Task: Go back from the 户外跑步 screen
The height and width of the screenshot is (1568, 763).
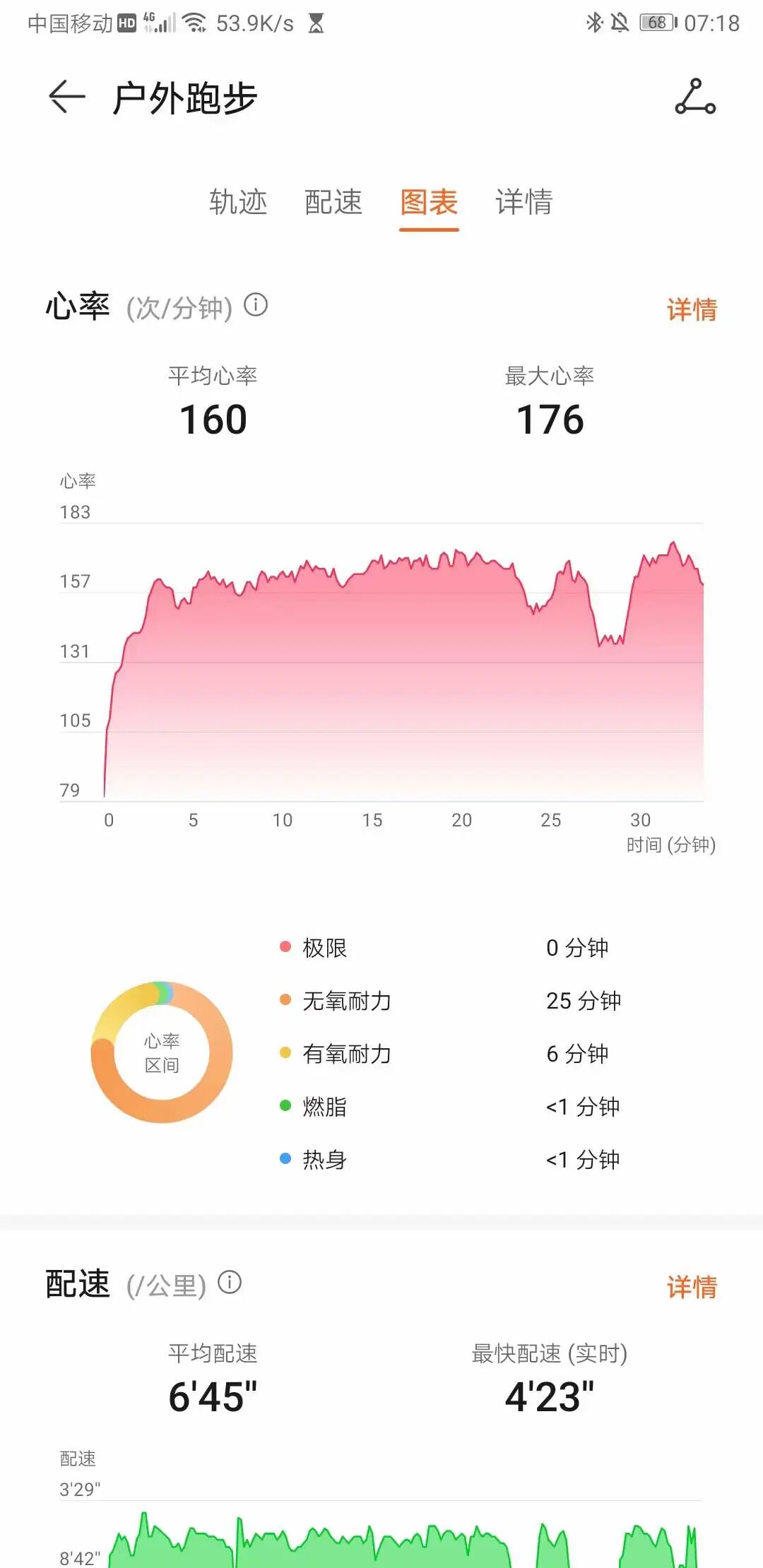Action: click(x=66, y=96)
